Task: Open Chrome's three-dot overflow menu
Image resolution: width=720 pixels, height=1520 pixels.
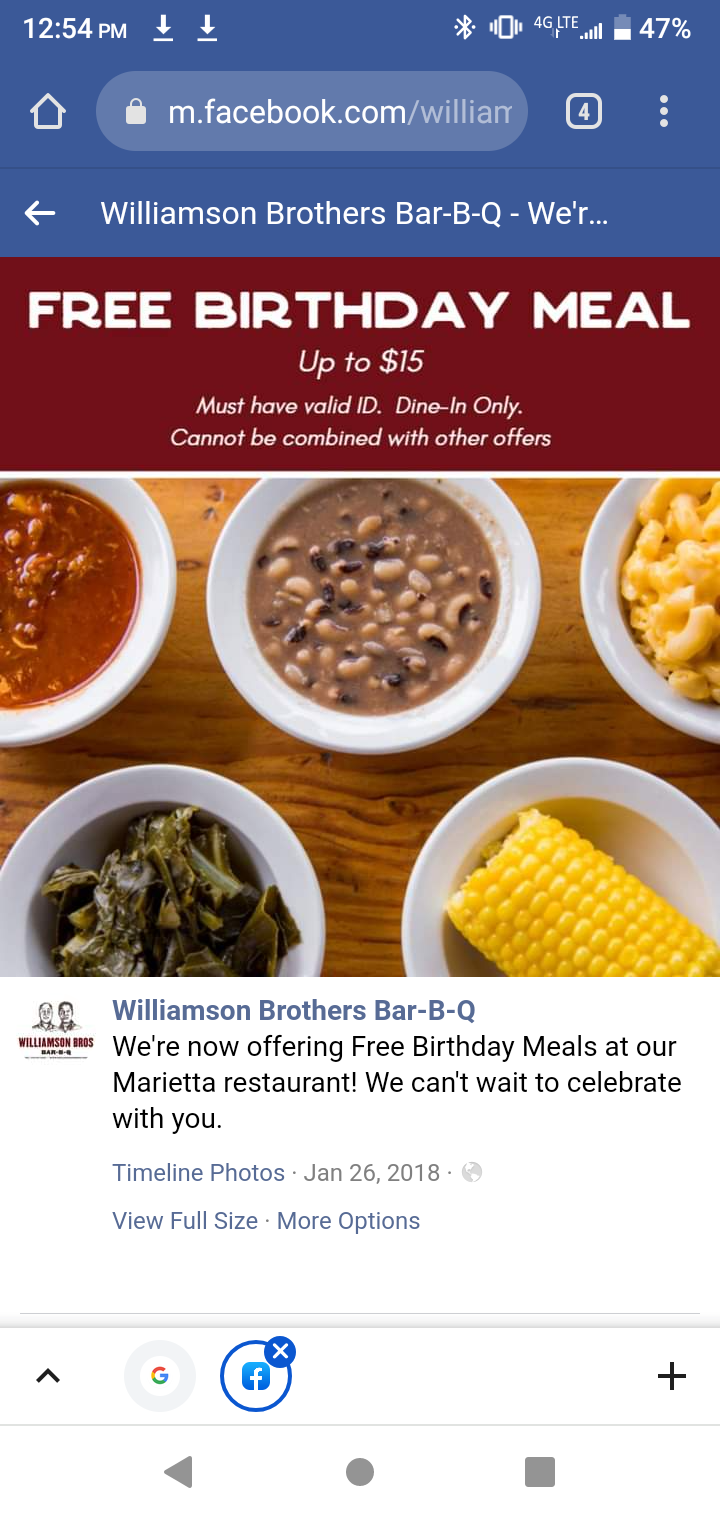Action: [664, 112]
